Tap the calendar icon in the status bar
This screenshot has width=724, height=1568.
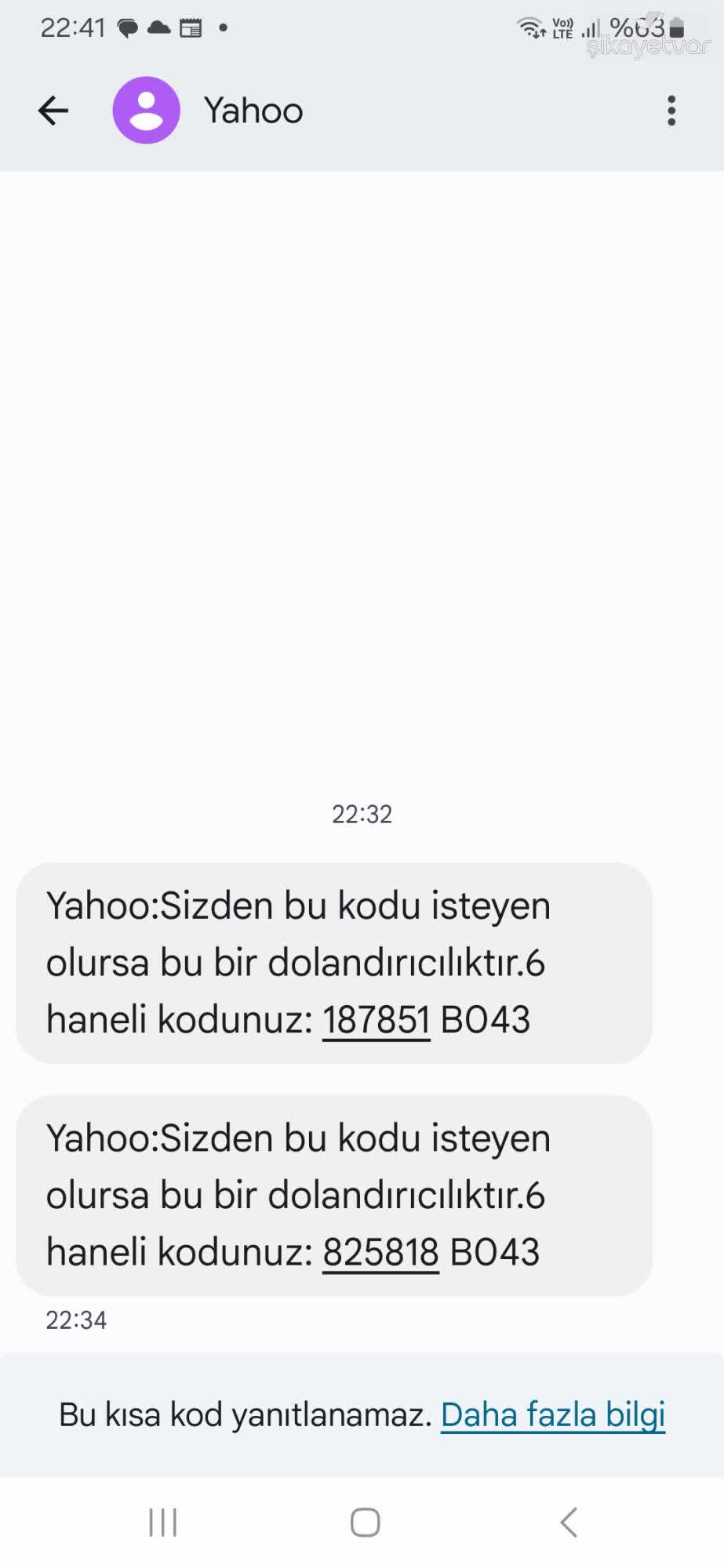point(188,28)
